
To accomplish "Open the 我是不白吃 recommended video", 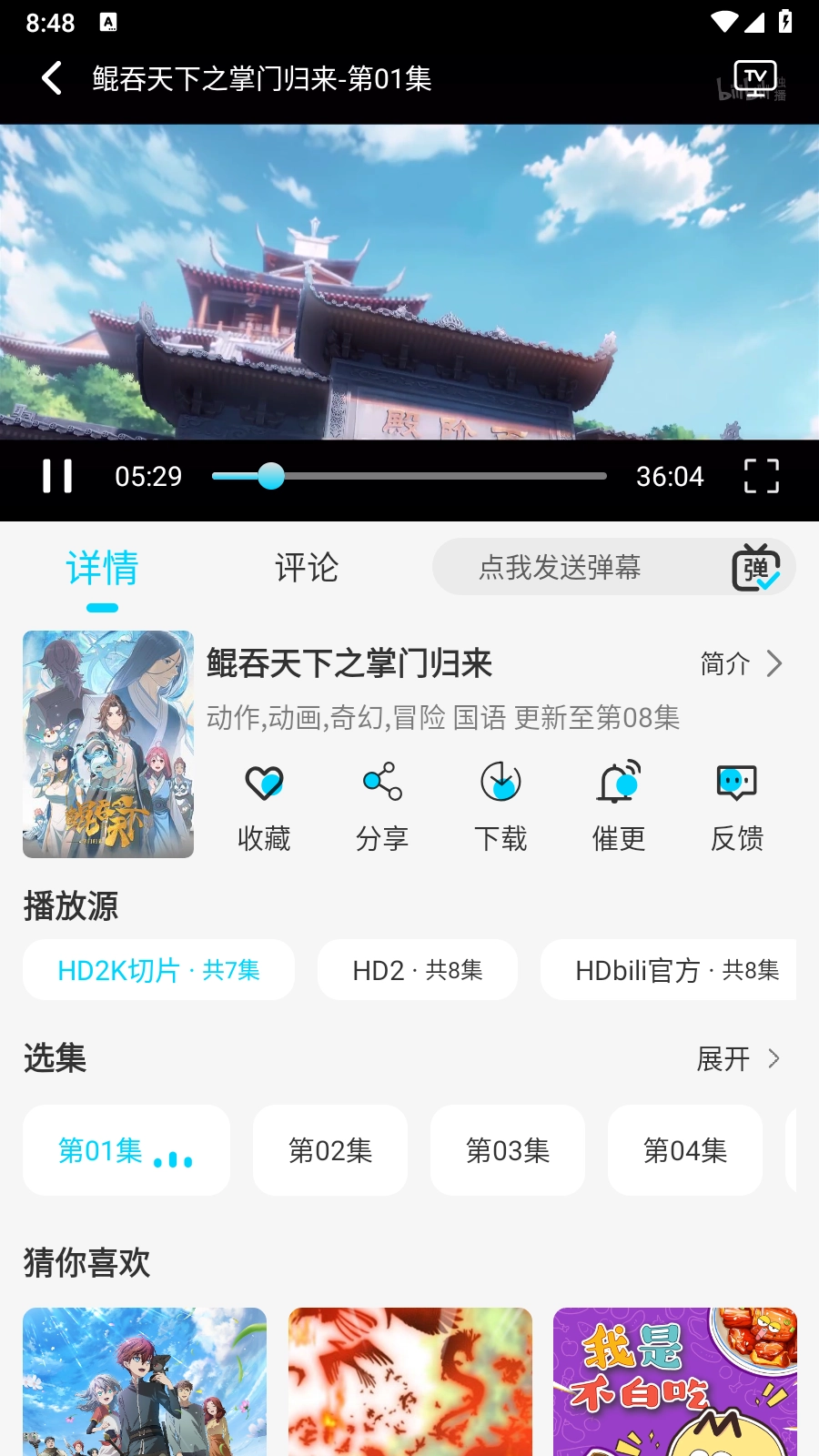I will 675,1381.
